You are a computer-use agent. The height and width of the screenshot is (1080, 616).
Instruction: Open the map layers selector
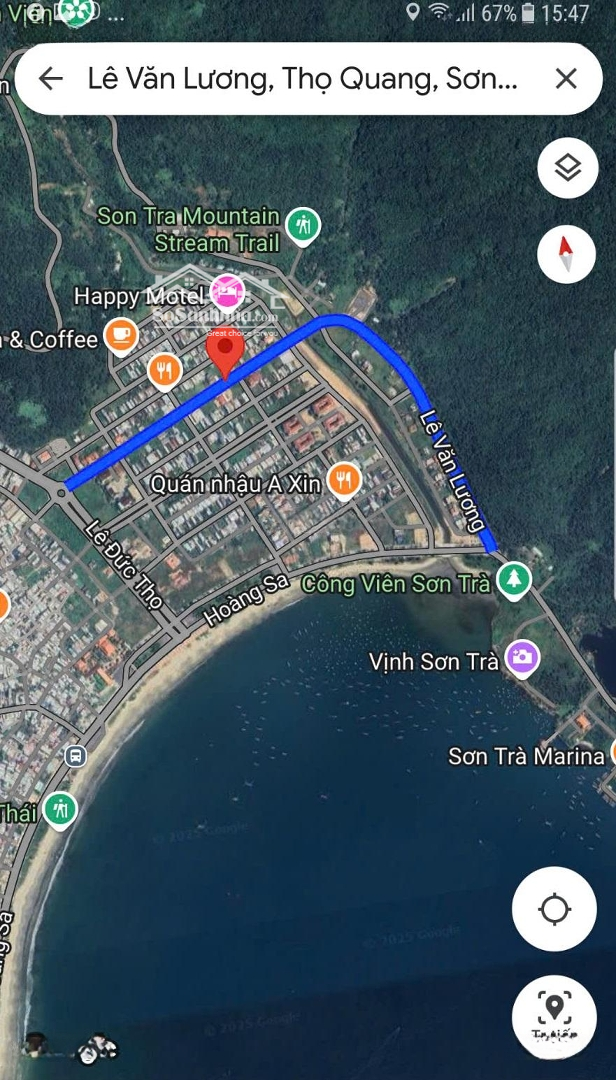[567, 168]
